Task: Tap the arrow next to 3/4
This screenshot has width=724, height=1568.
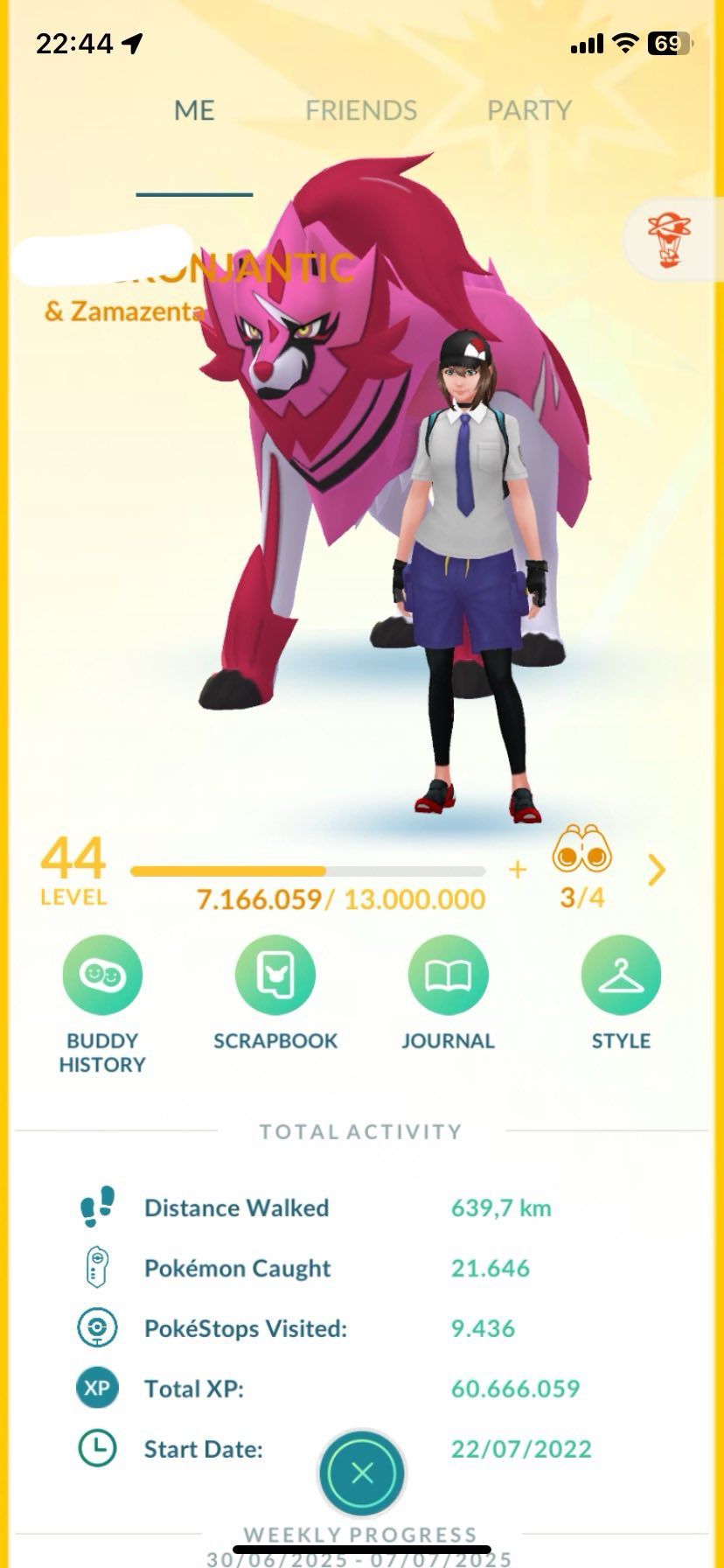Action: [x=657, y=870]
